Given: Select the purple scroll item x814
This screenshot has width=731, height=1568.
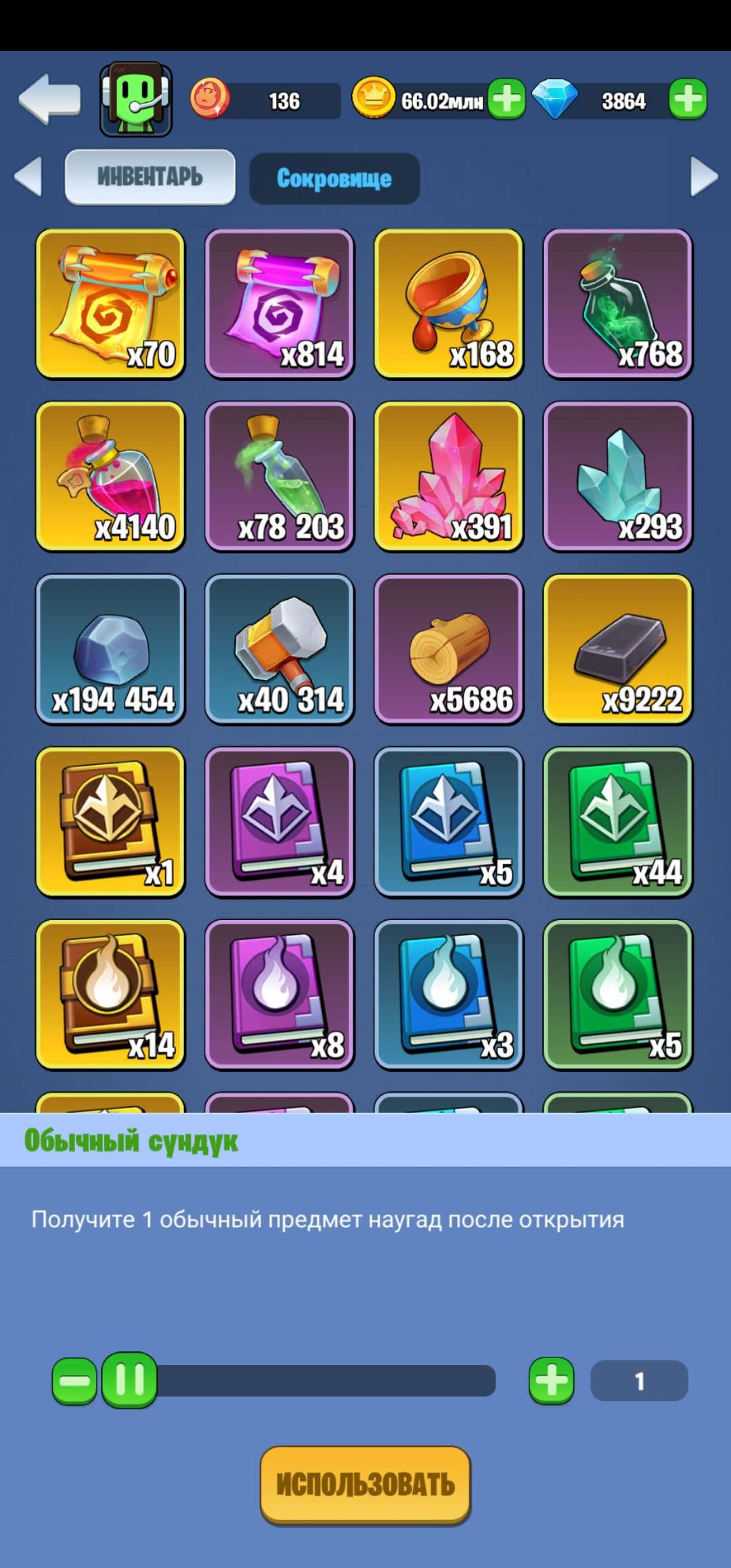Looking at the screenshot, I should [280, 304].
